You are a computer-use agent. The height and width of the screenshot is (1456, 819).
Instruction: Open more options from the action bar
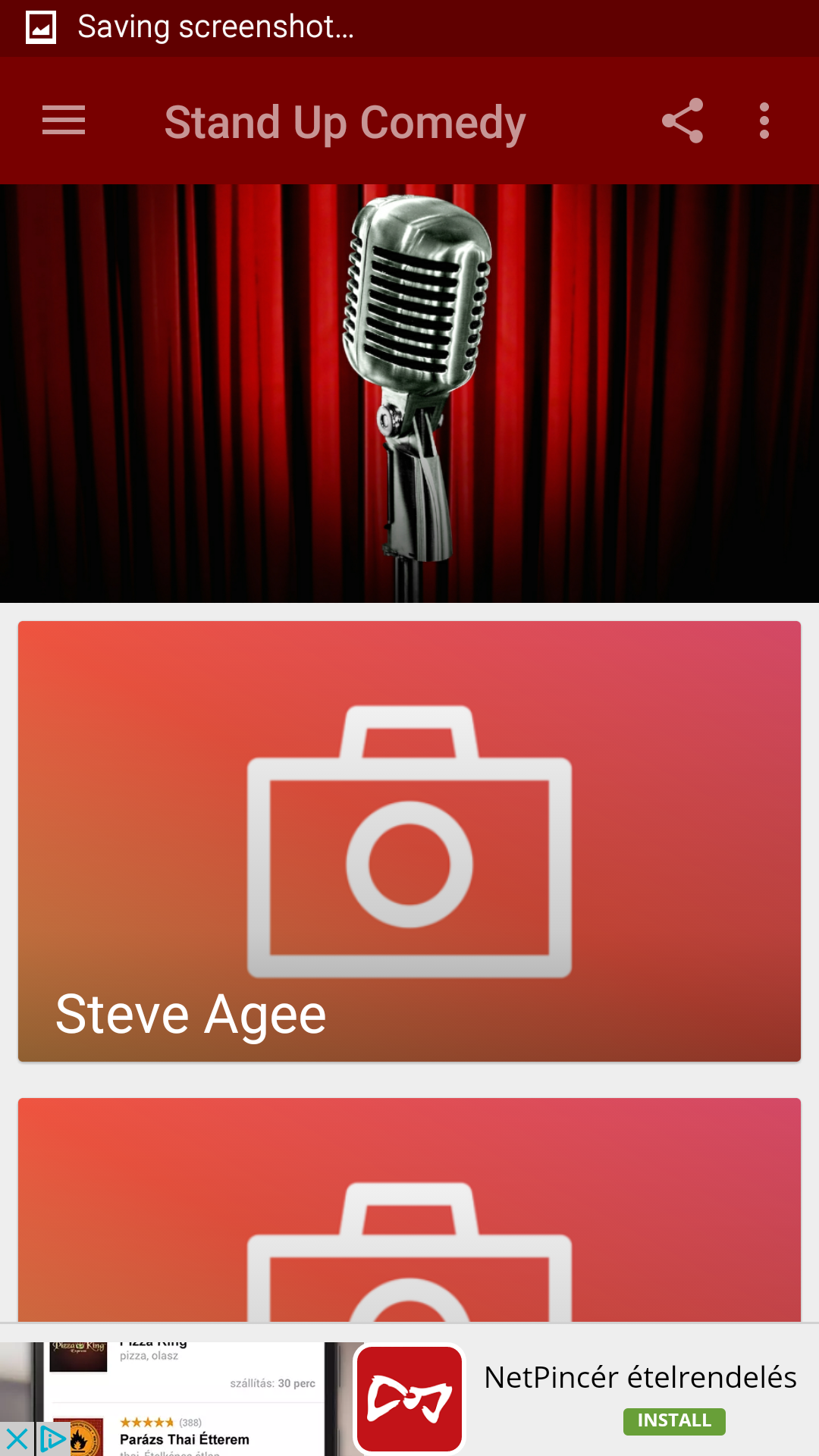[x=763, y=121]
